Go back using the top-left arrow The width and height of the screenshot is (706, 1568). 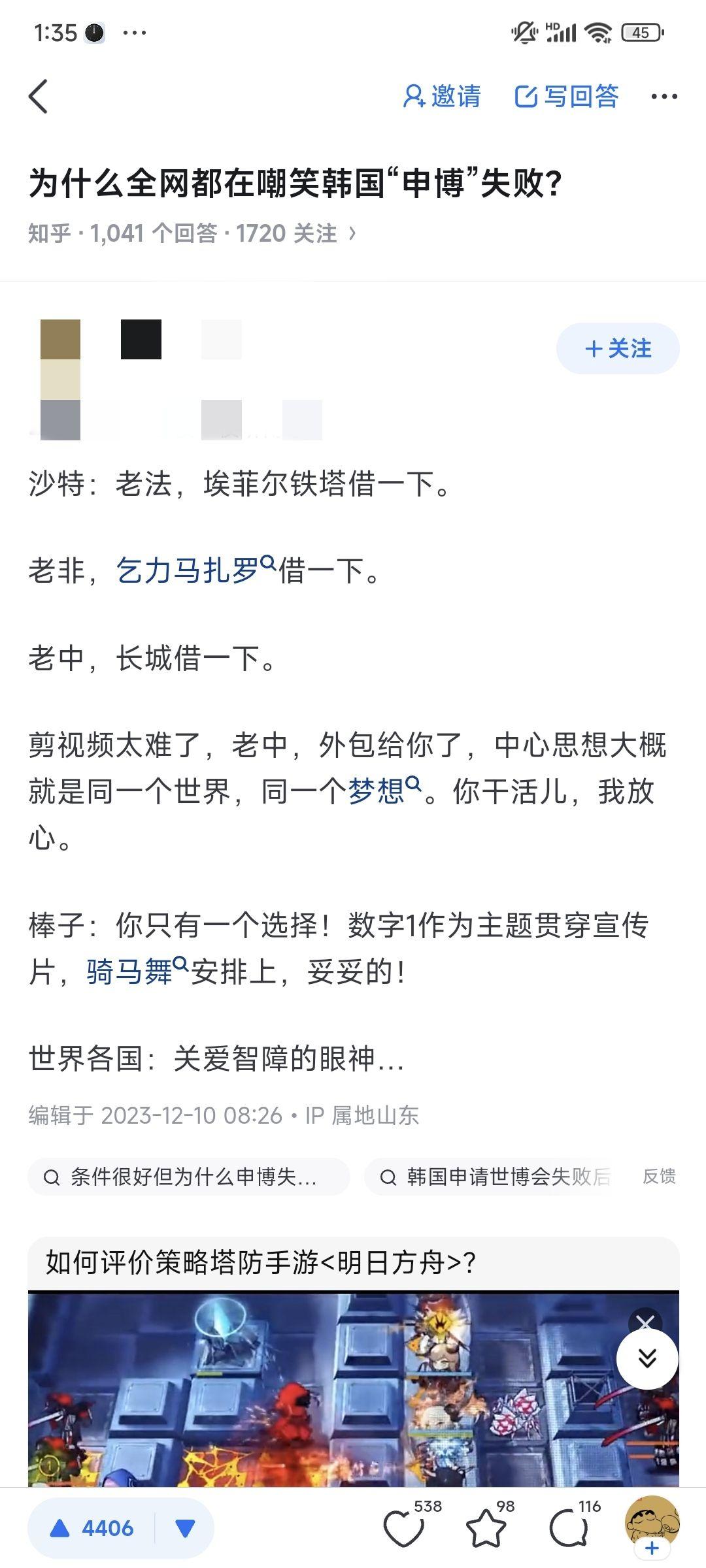point(39,97)
